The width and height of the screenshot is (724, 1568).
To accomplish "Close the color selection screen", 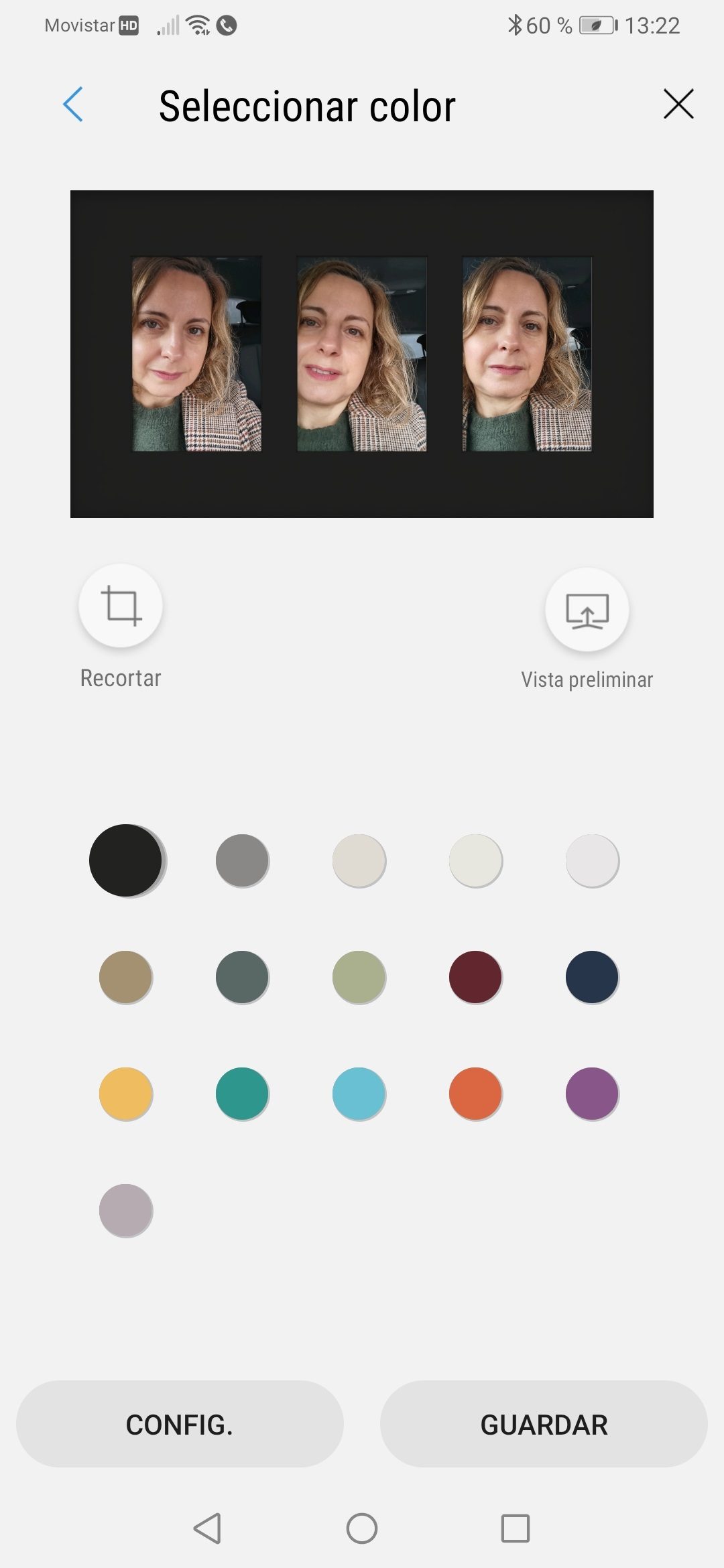I will pos(678,105).
